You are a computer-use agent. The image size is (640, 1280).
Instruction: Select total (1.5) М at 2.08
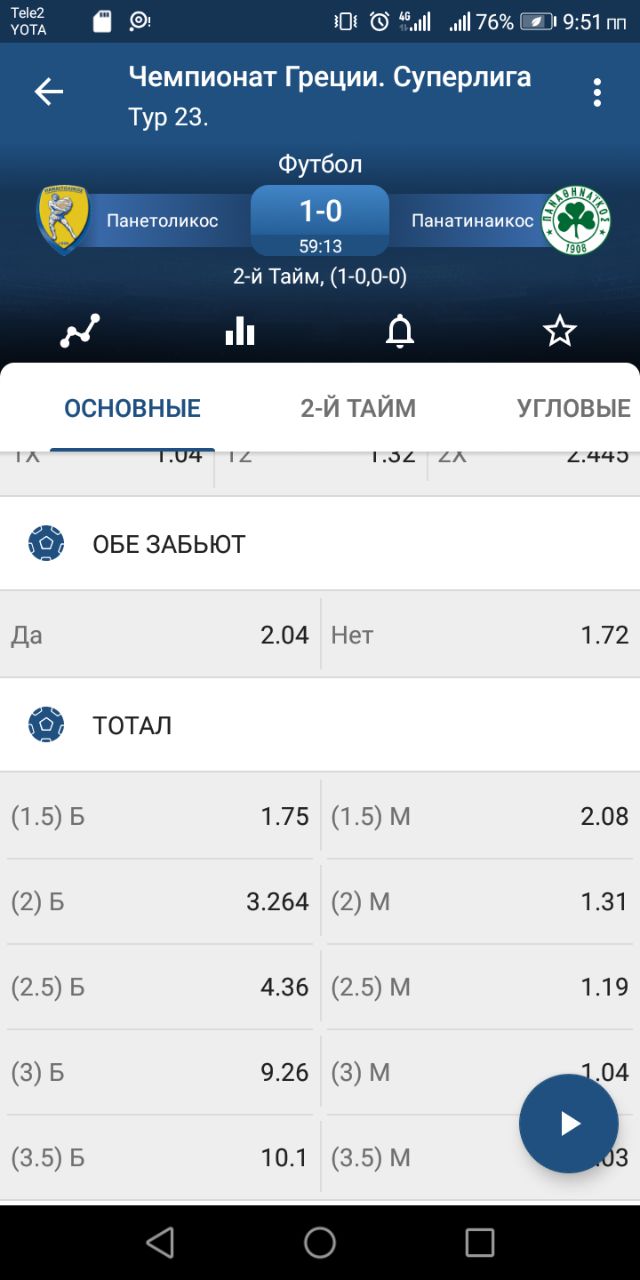480,817
